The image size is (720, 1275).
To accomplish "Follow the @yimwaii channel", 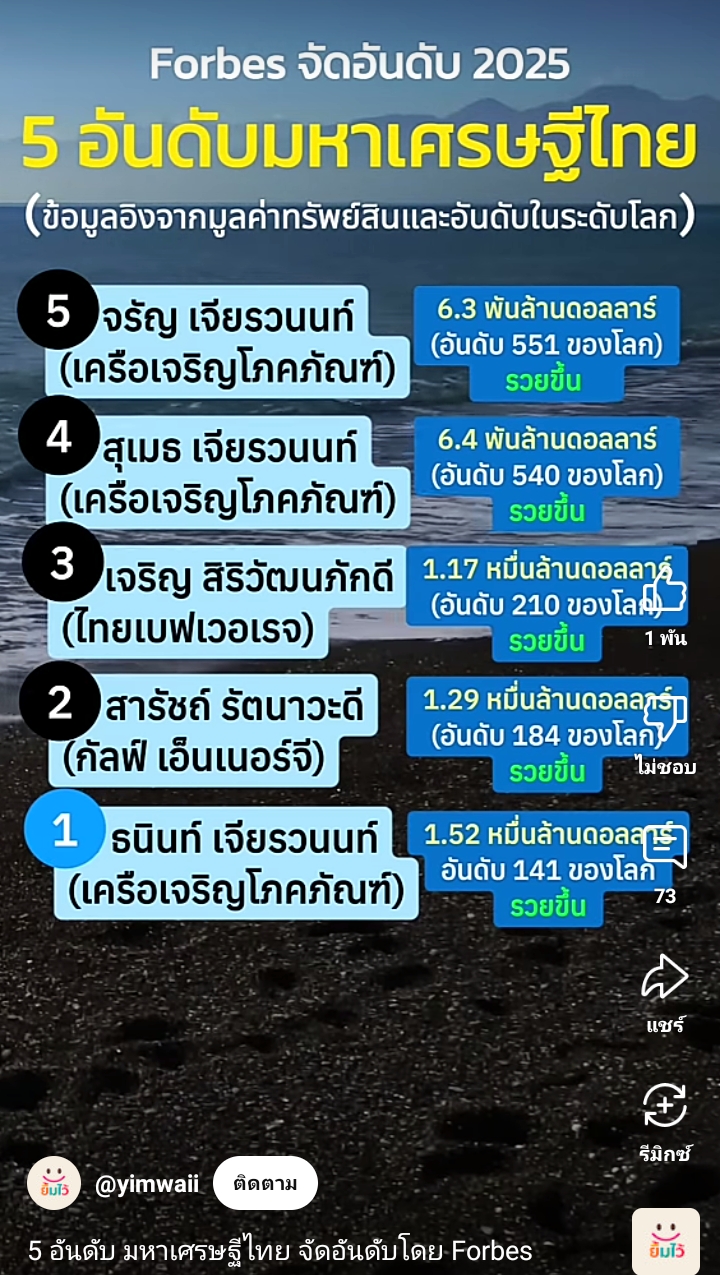I will tap(265, 1184).
